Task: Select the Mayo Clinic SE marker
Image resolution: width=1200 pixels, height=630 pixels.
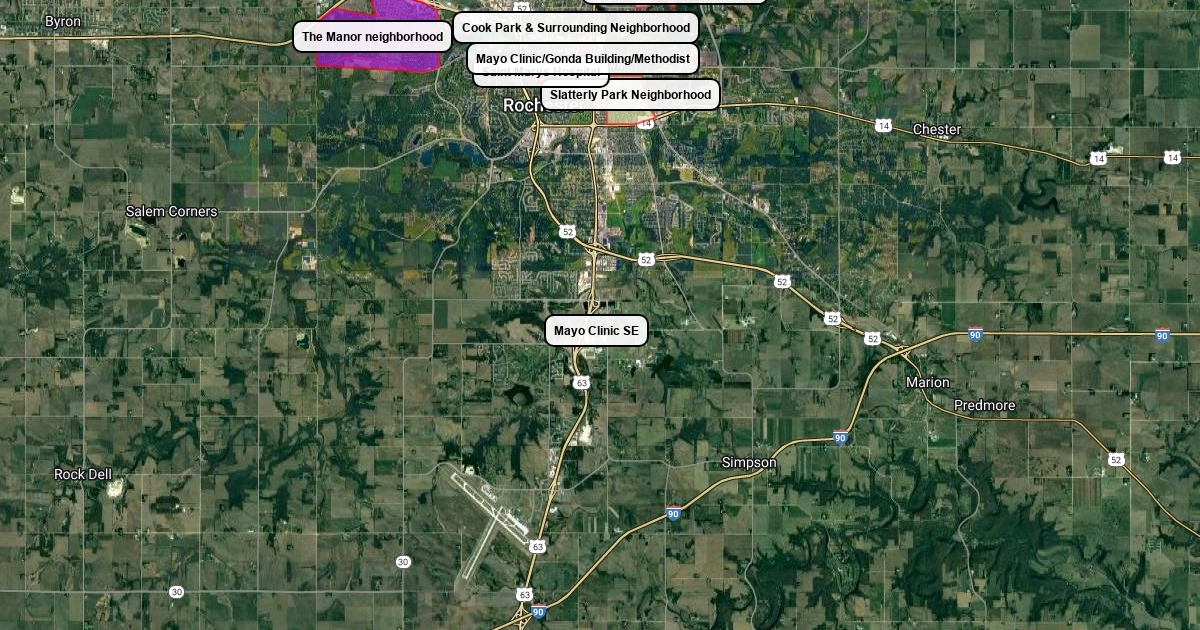Action: 596,331
